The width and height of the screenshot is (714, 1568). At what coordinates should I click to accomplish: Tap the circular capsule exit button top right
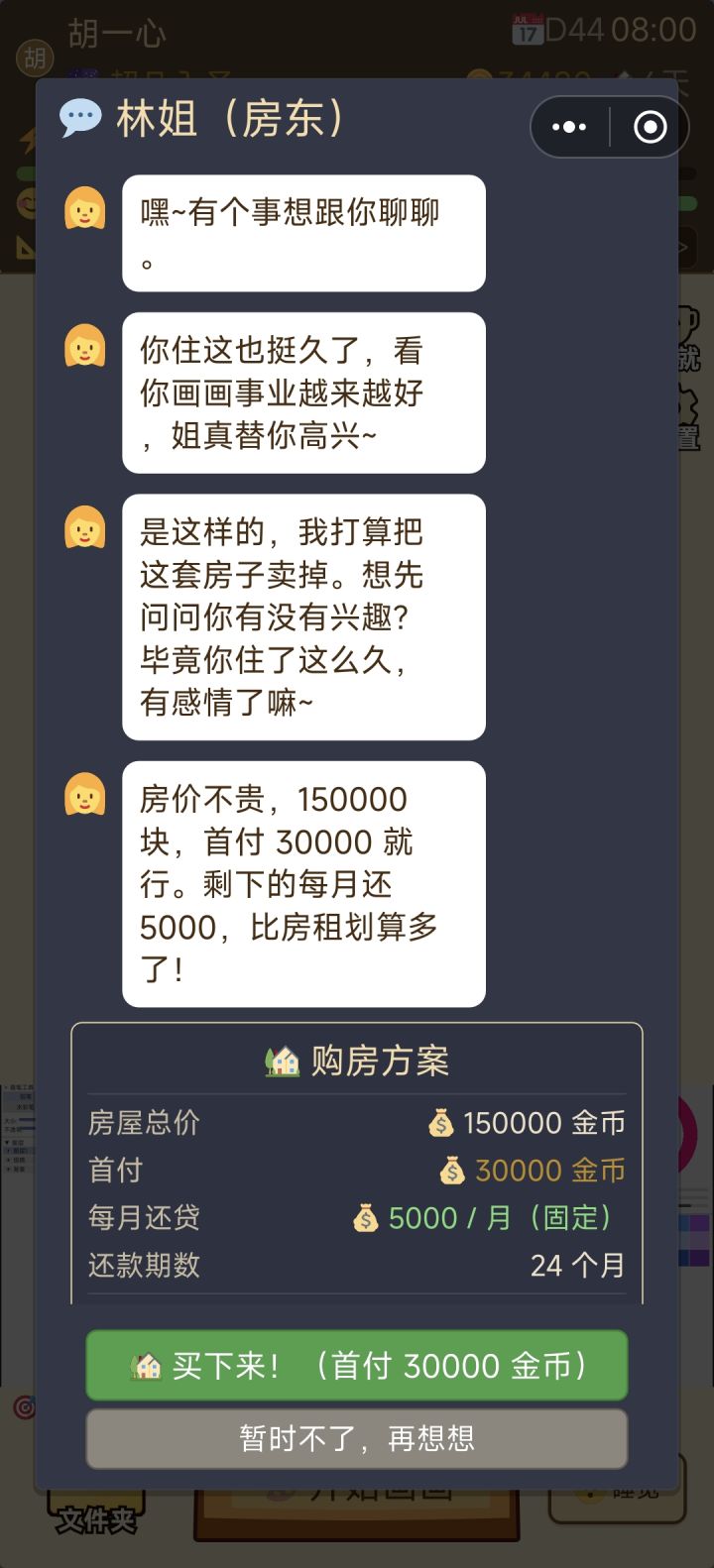tap(650, 127)
